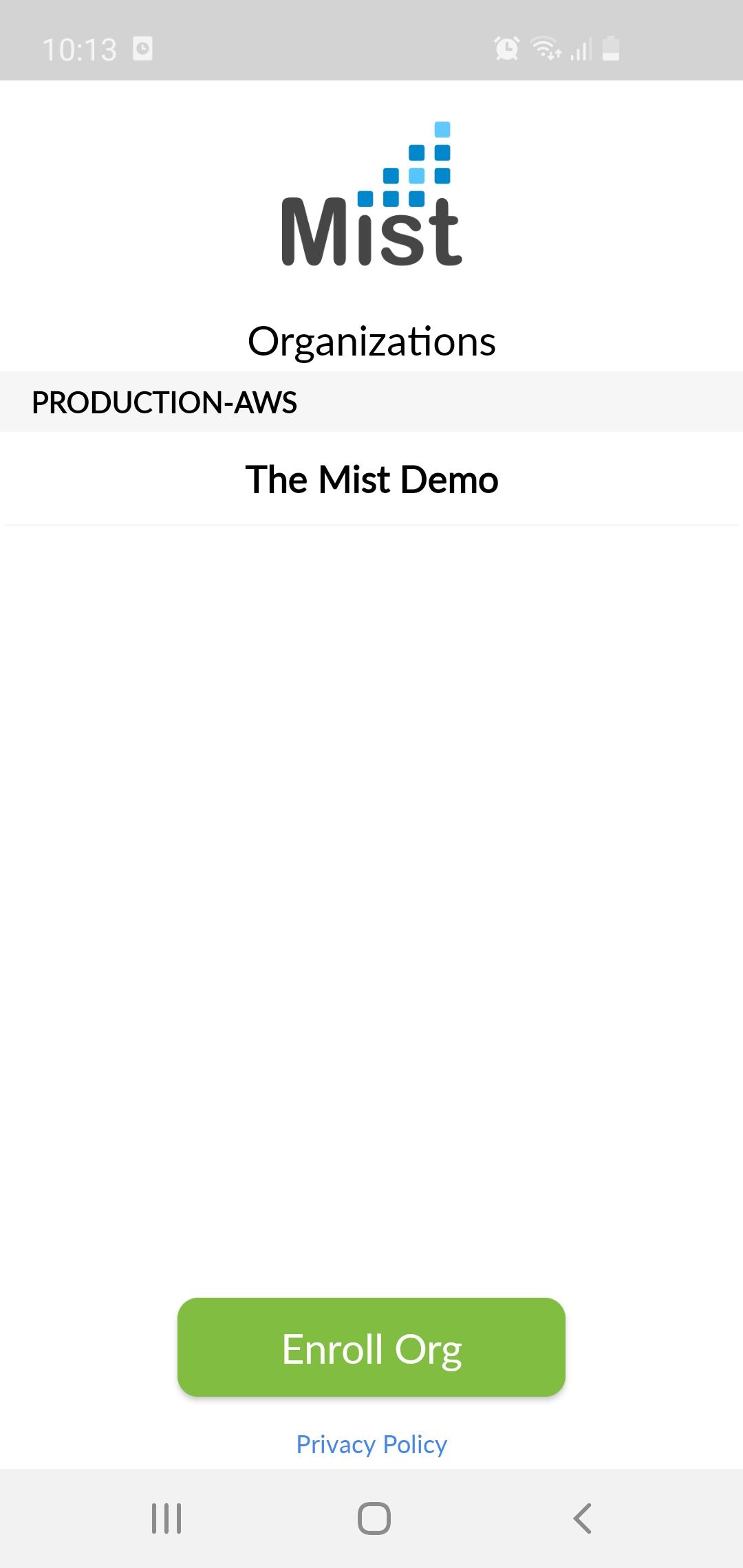This screenshot has height=1568, width=743.
Task: Open recent apps from the navigation bar
Action: coord(166,1518)
